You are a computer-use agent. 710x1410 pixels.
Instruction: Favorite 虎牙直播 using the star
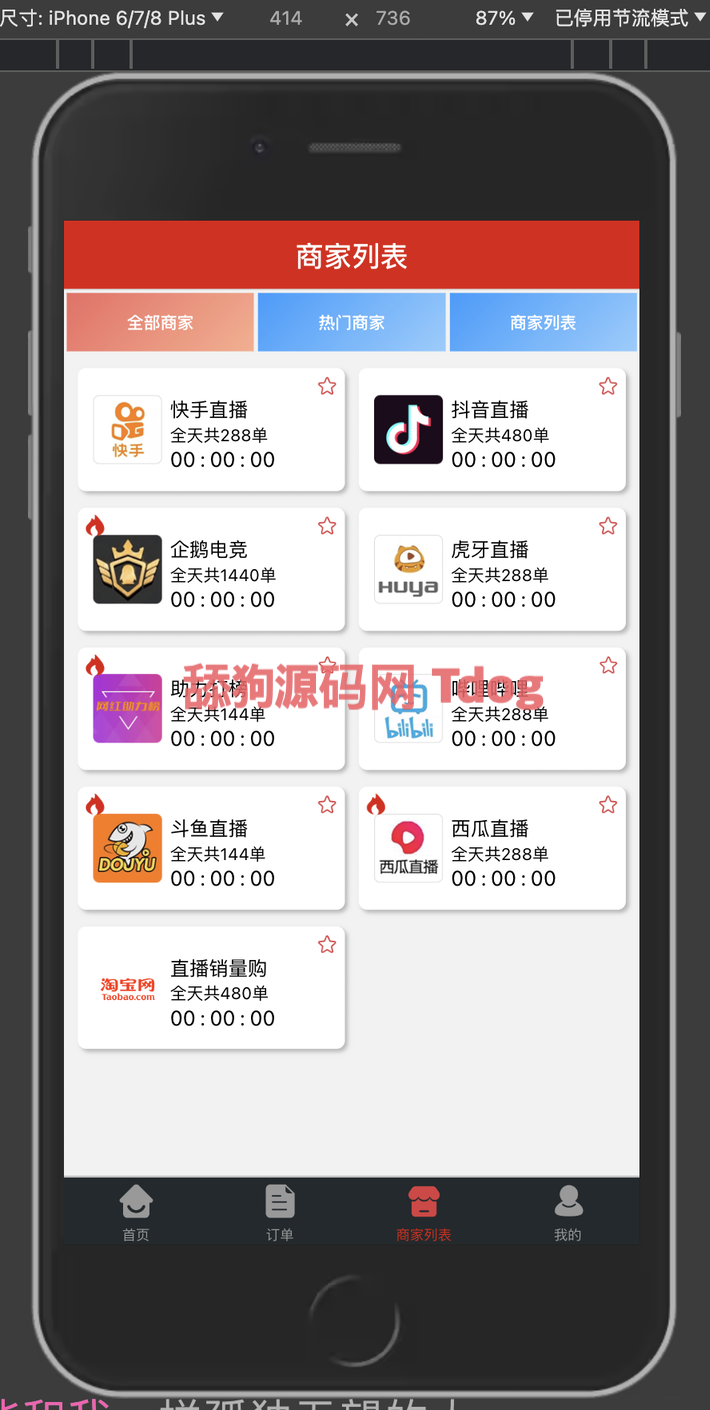click(x=608, y=526)
